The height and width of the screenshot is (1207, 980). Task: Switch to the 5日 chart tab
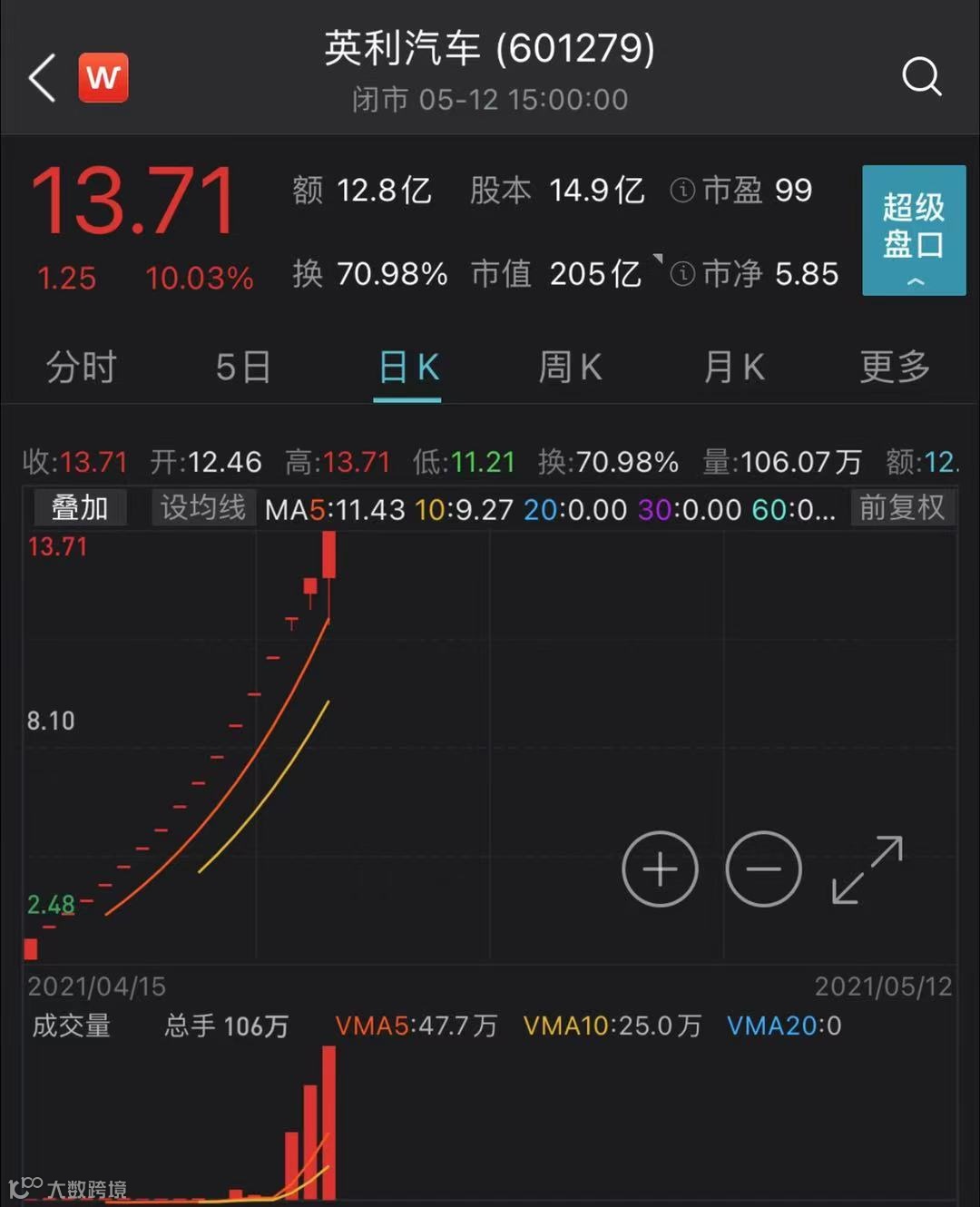(x=243, y=368)
